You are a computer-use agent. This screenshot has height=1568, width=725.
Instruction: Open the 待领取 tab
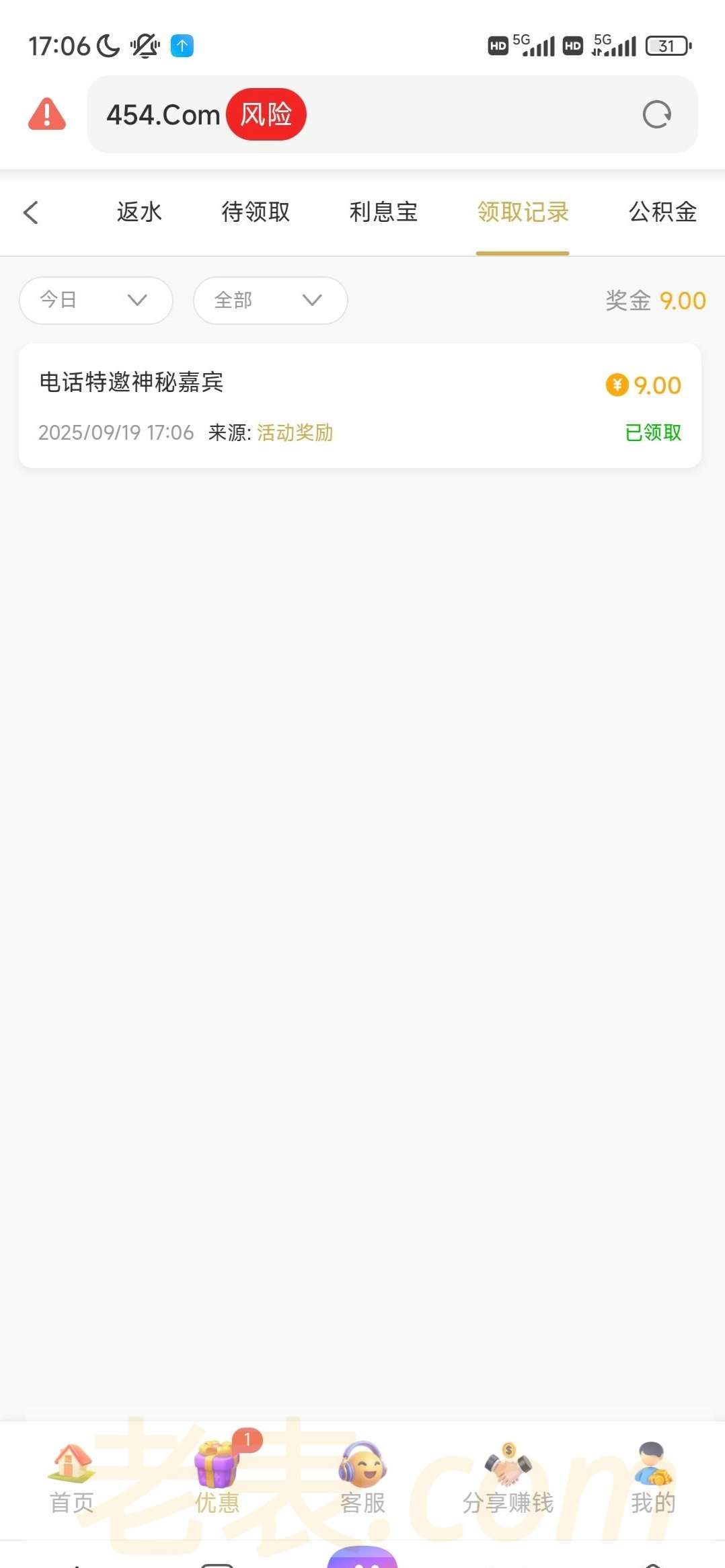tap(256, 212)
